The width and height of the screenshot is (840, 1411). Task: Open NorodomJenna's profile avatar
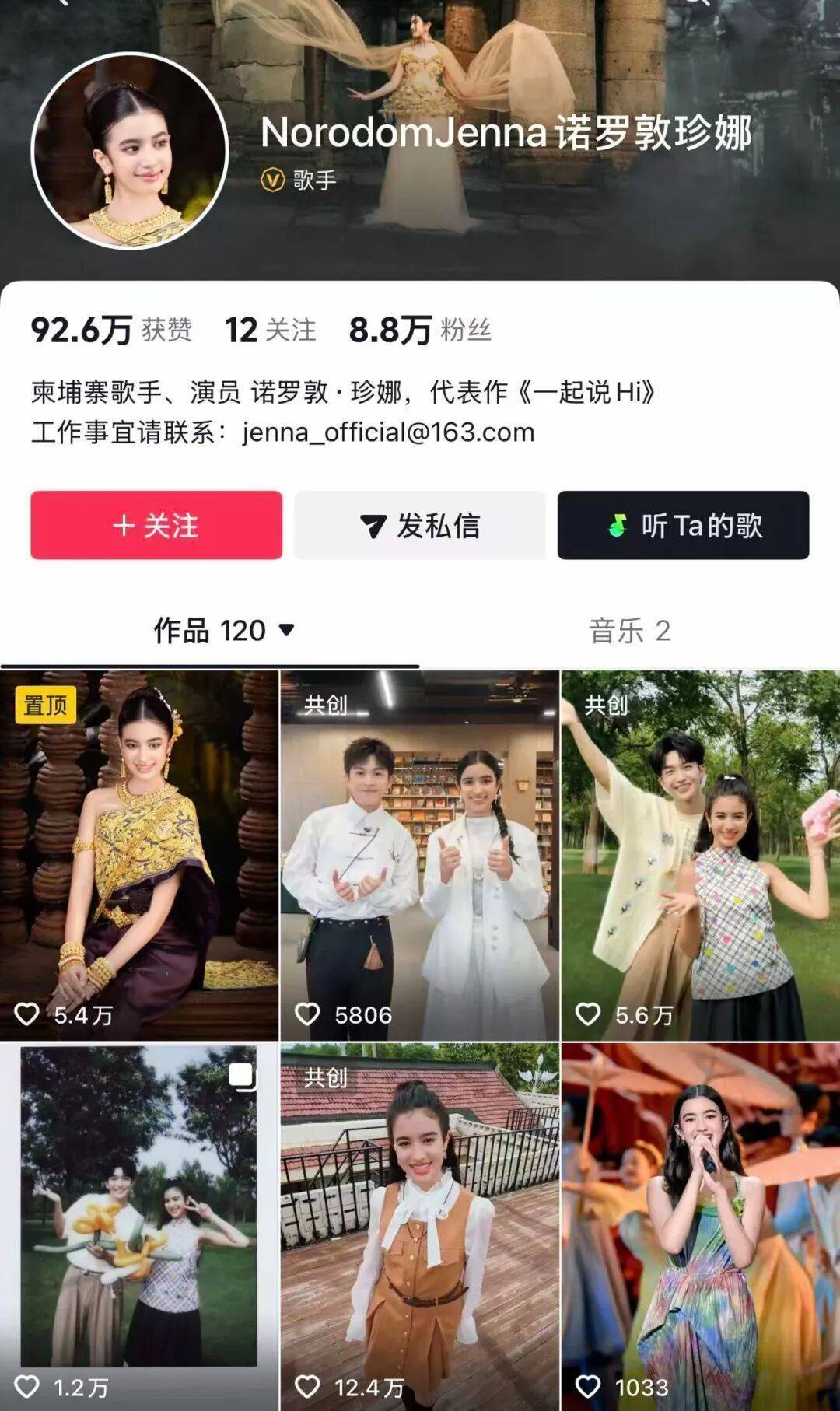[x=130, y=151]
